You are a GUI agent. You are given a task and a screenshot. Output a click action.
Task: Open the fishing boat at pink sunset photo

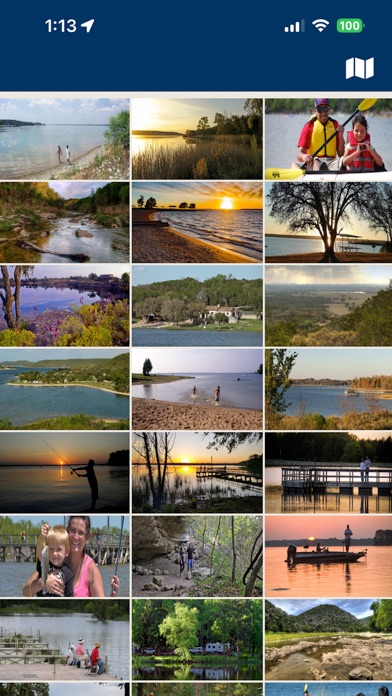329,556
